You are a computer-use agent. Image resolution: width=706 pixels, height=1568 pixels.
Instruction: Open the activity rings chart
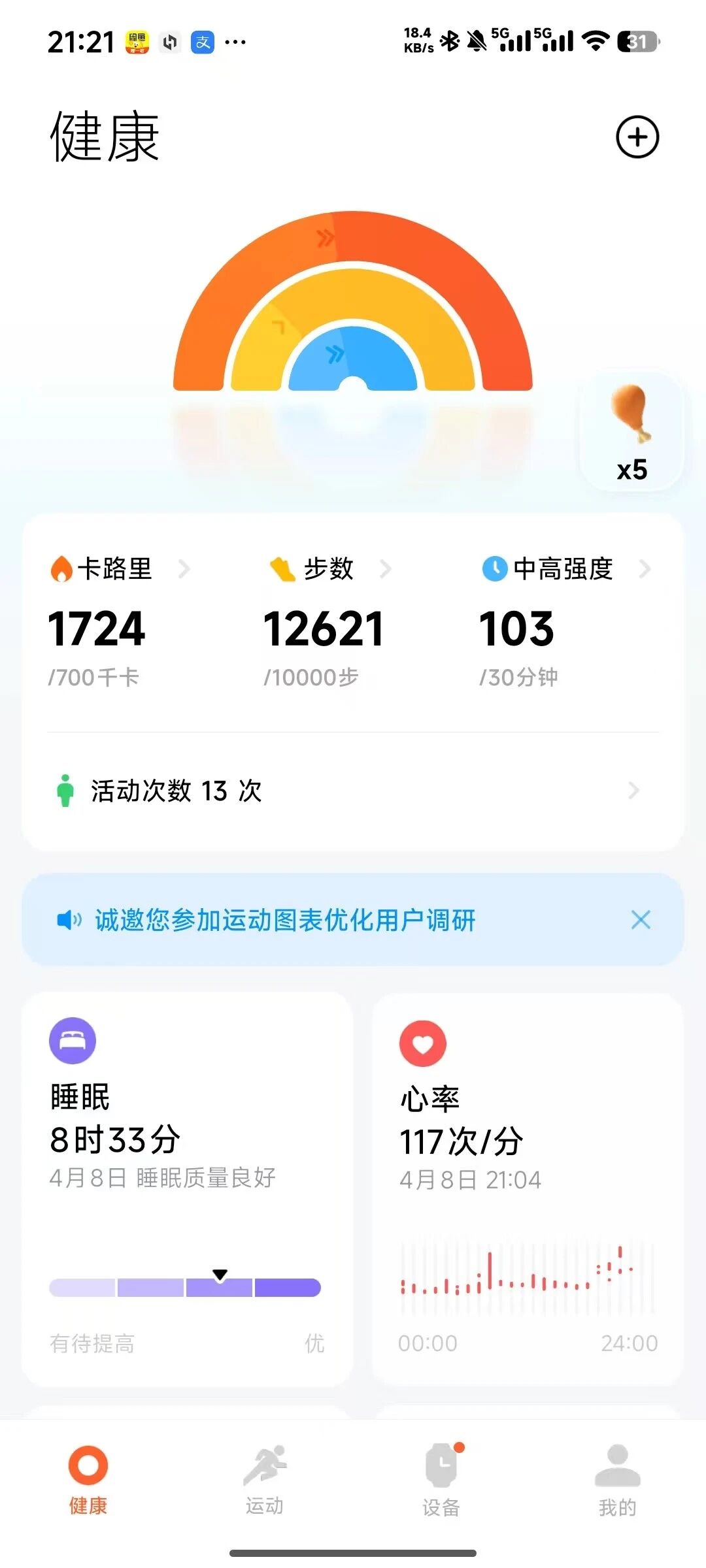[x=353, y=307]
